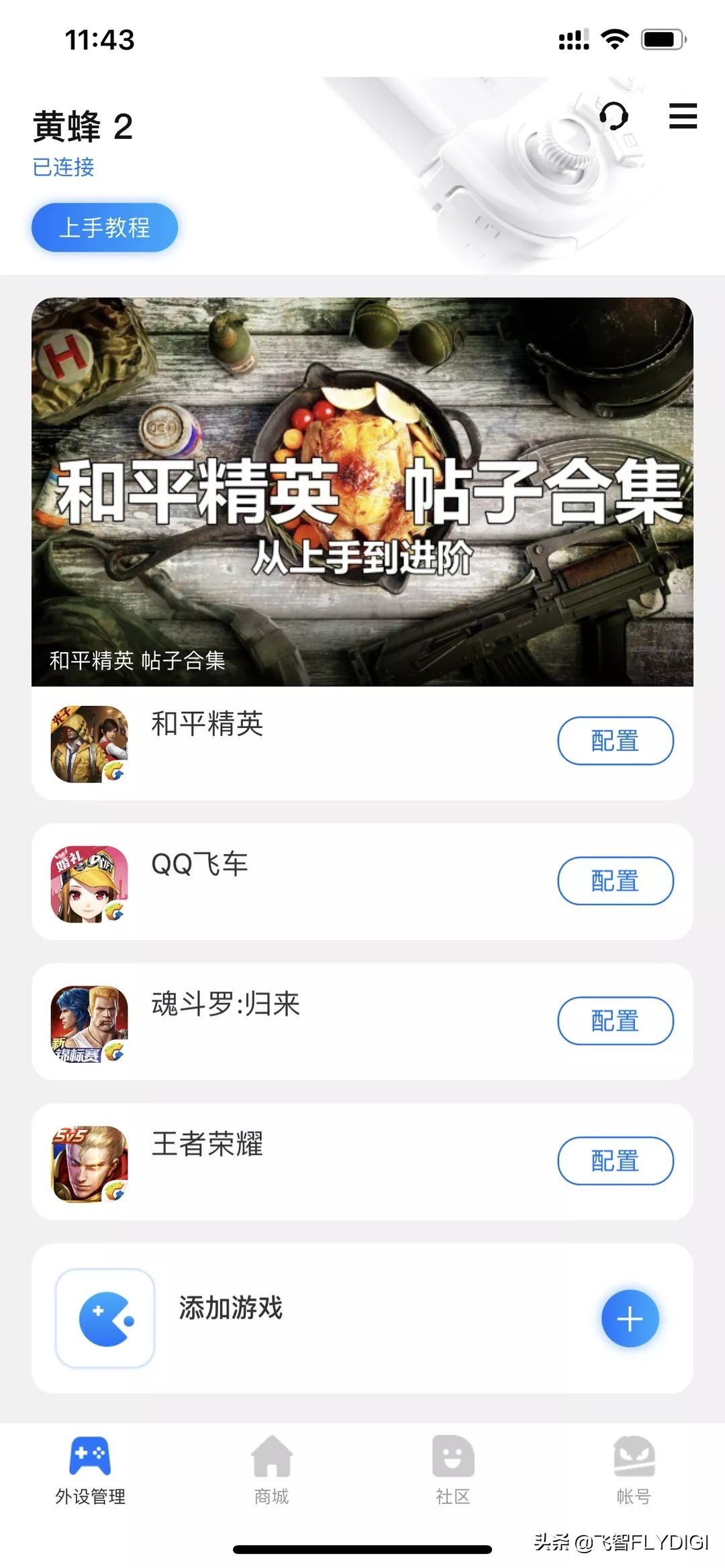Viewport: 725px width, 1568px height.
Task: Select the 和平精英 game icon
Action: click(x=88, y=740)
